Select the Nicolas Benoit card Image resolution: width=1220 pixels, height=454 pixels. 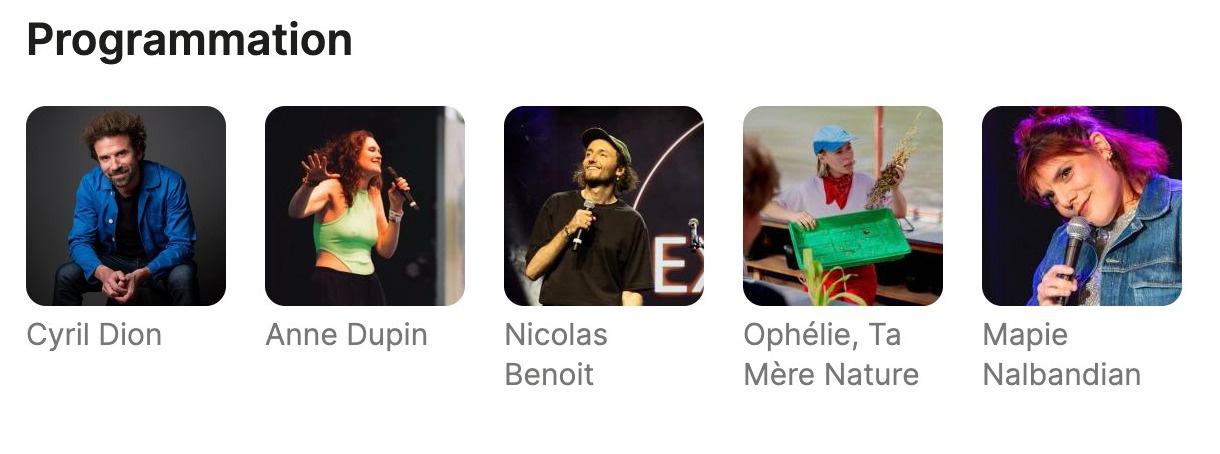(x=603, y=206)
